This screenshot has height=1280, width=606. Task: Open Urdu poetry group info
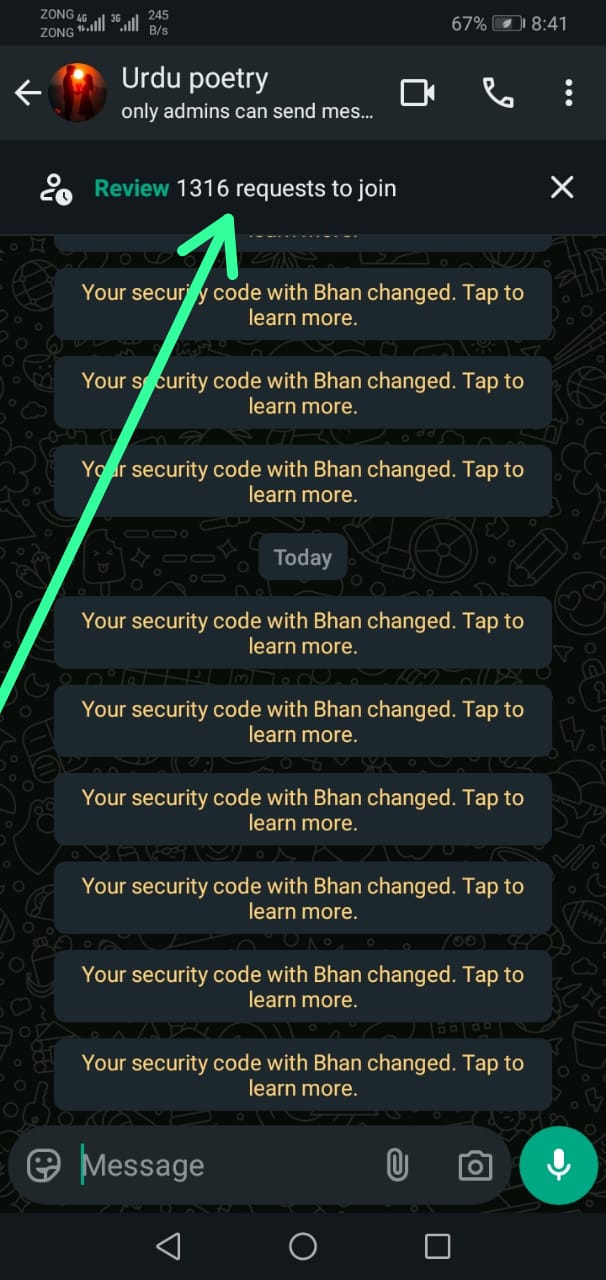click(246, 92)
